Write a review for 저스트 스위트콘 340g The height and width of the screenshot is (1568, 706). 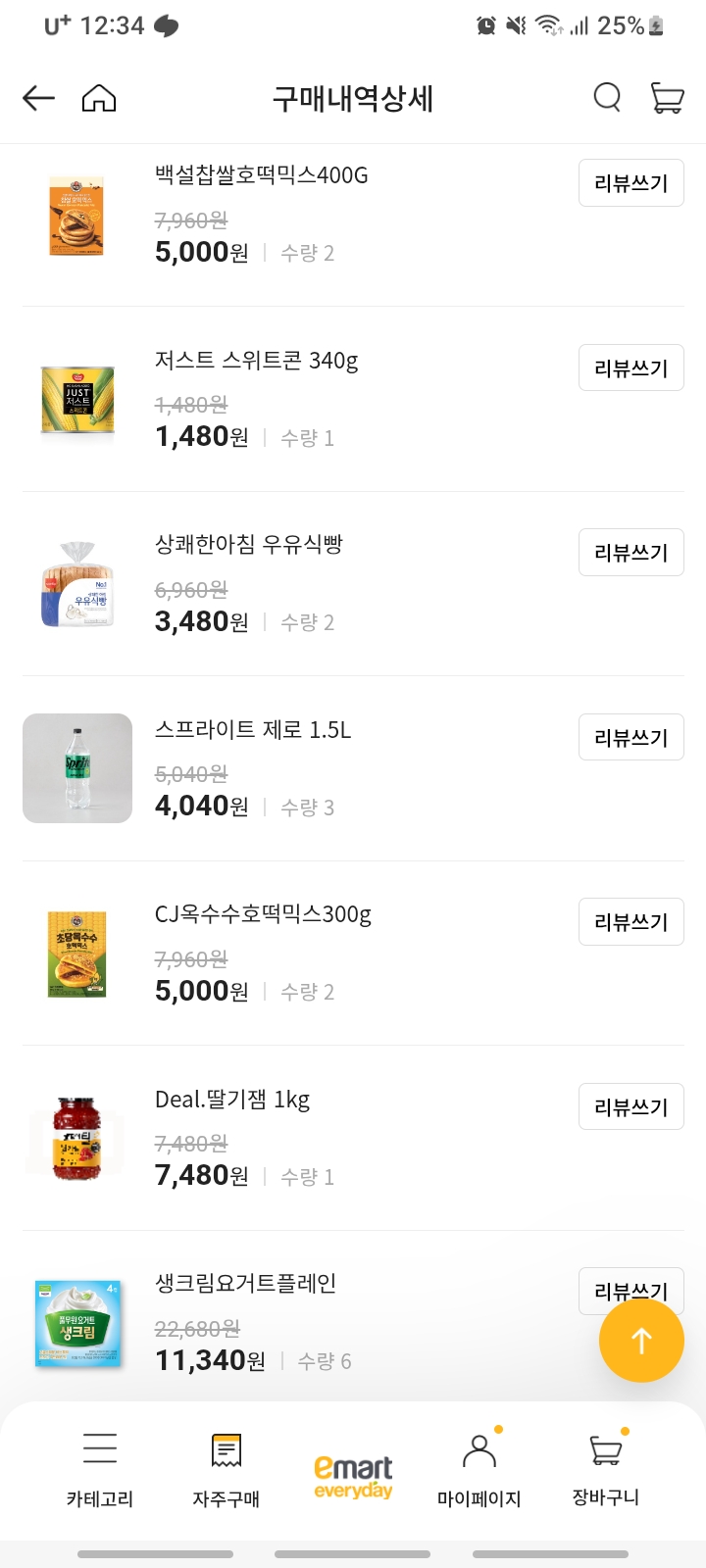coord(630,367)
